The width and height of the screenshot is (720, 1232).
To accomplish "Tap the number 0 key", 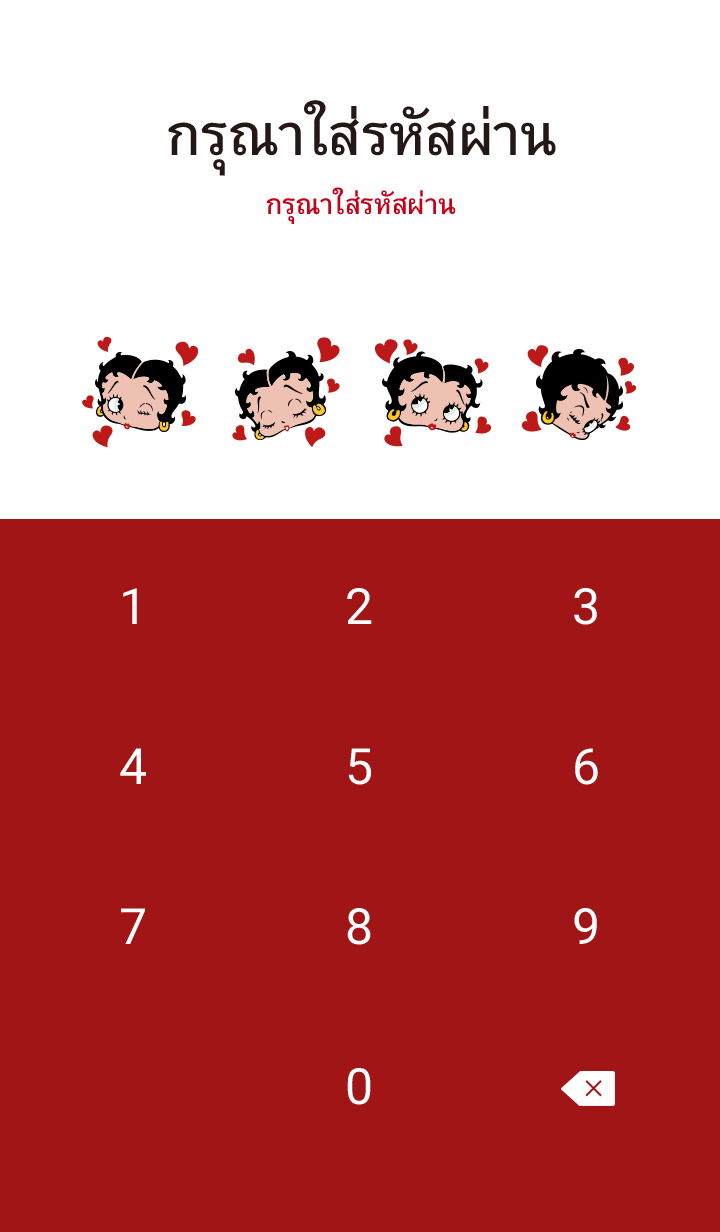I will pyautogui.click(x=359, y=1087).
